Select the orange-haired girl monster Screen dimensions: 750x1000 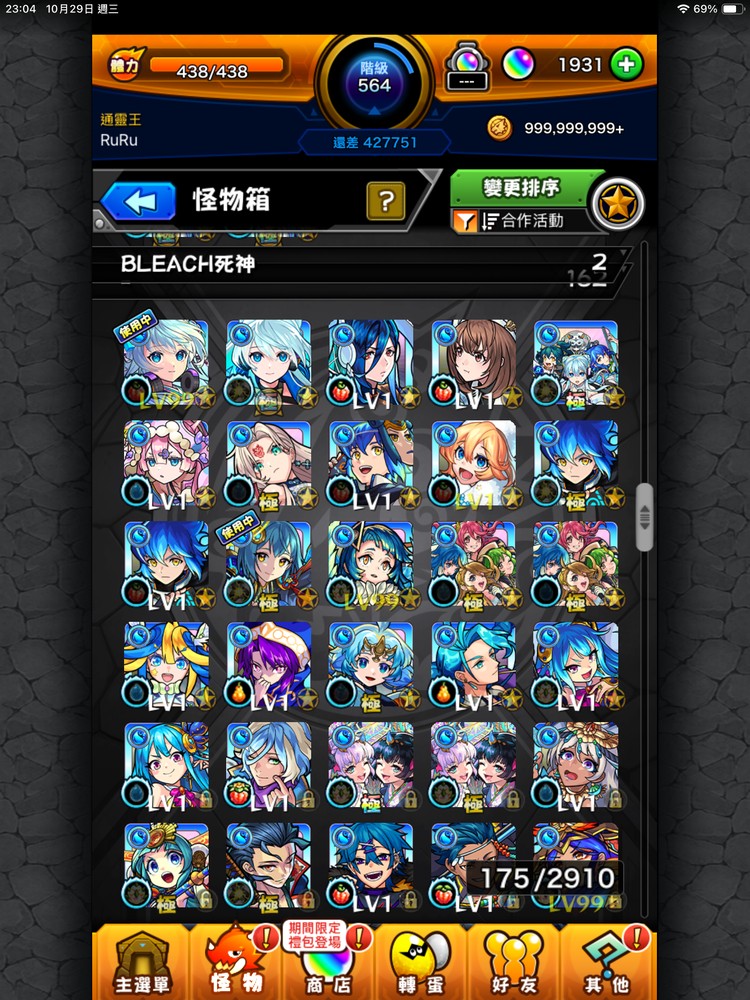[x=473, y=463]
